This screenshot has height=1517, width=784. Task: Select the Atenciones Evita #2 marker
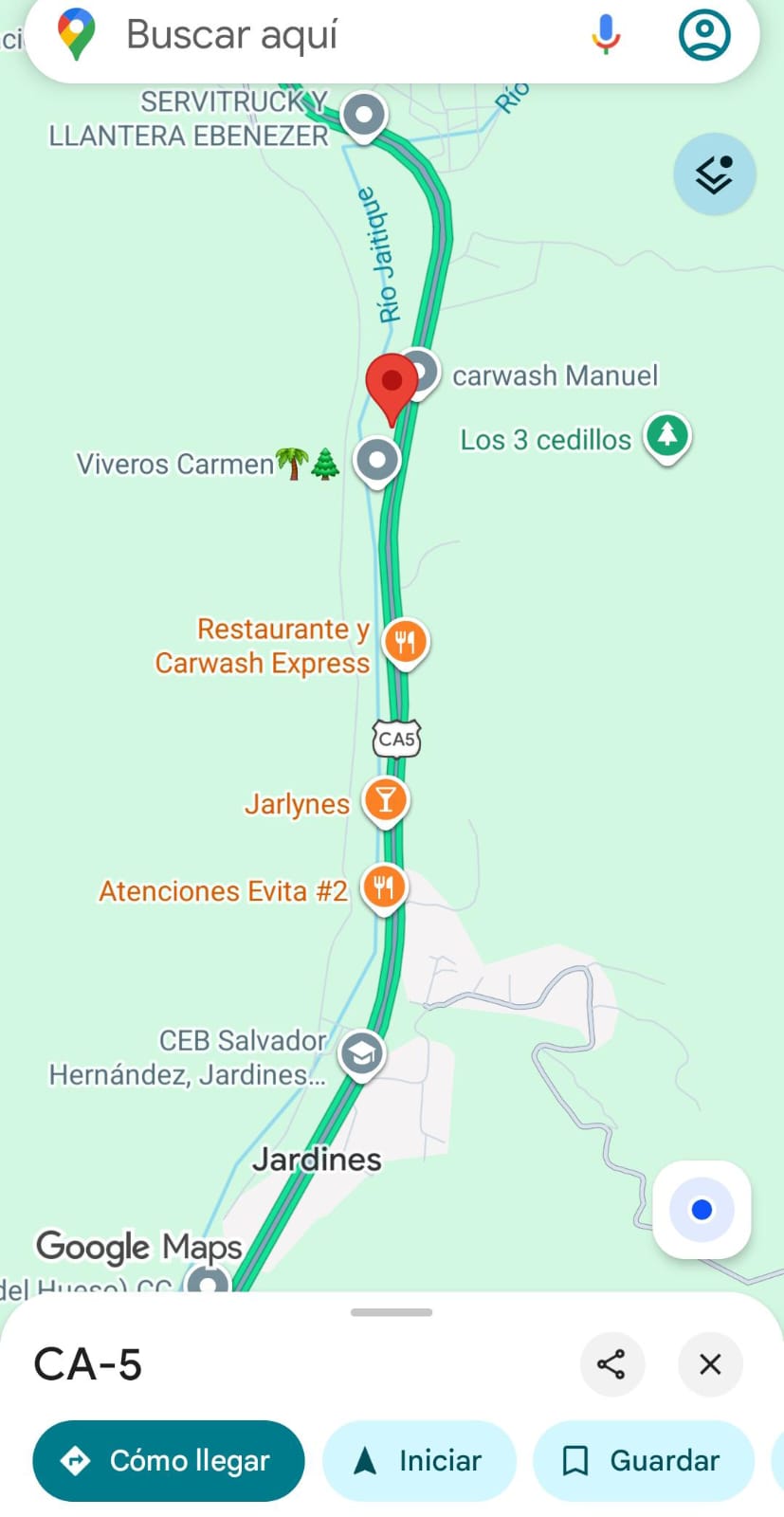(x=383, y=888)
